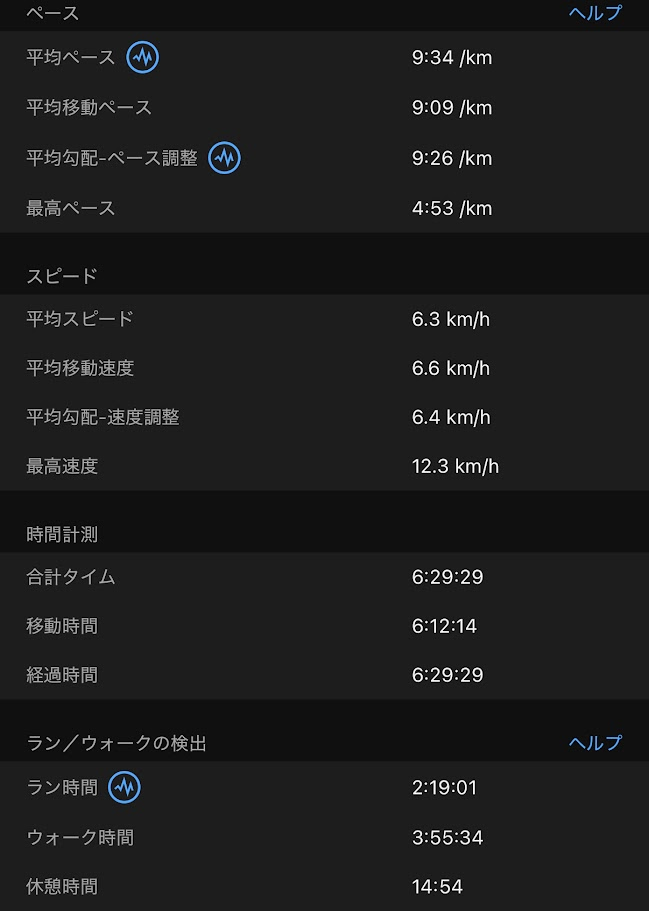View the chart icon next to ラン時間
Image resolution: width=649 pixels, height=911 pixels.
[125, 787]
